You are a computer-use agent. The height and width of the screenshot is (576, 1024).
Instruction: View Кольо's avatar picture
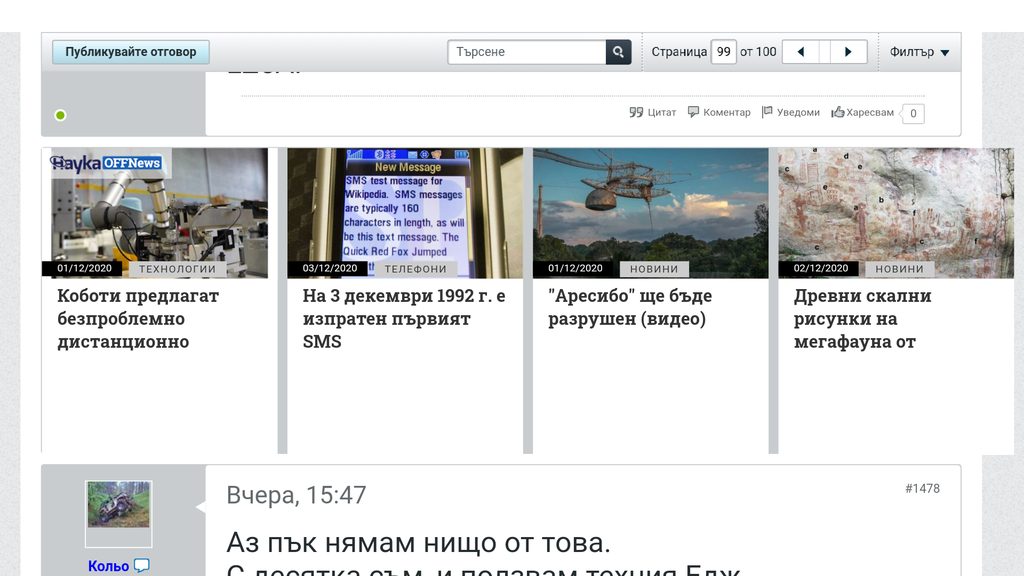pyautogui.click(x=118, y=504)
